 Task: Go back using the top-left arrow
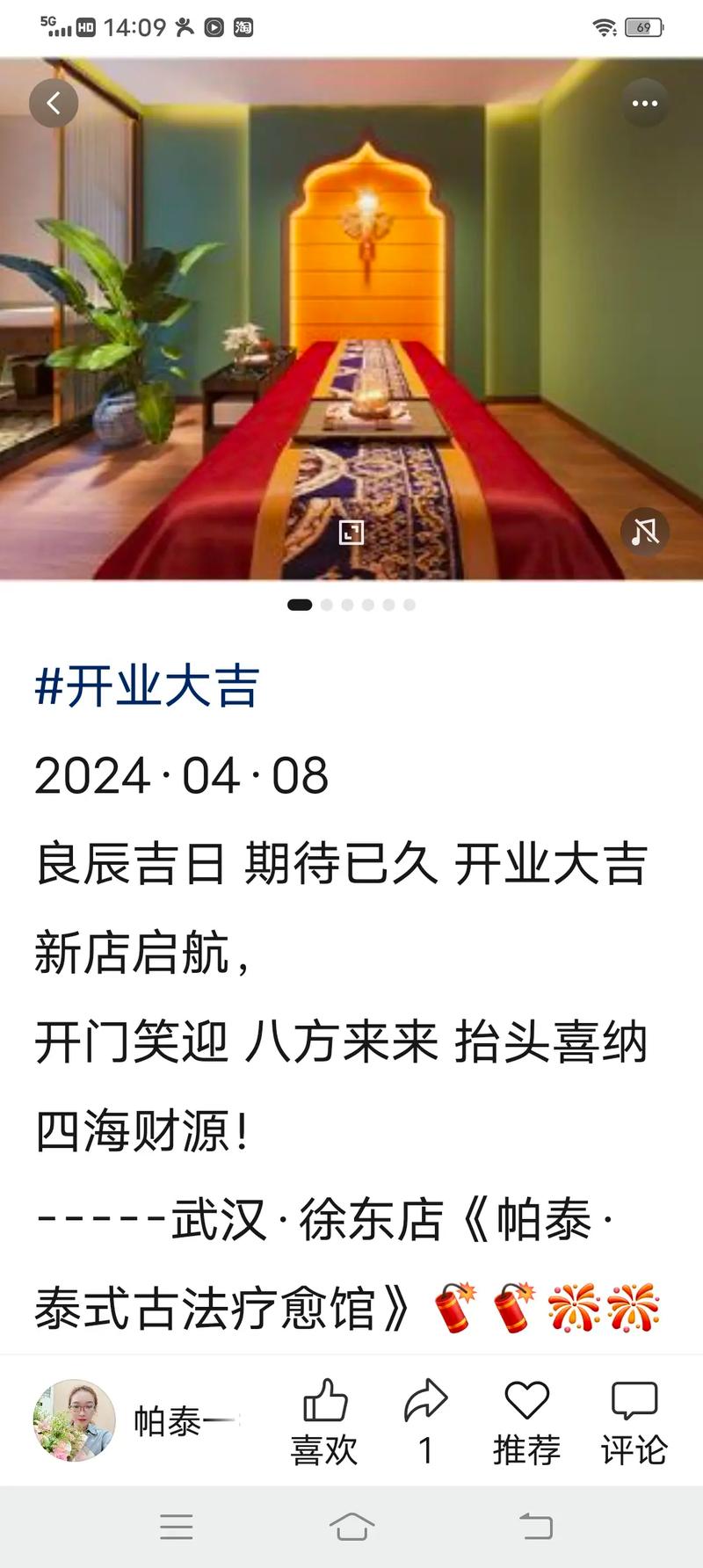click(x=54, y=104)
